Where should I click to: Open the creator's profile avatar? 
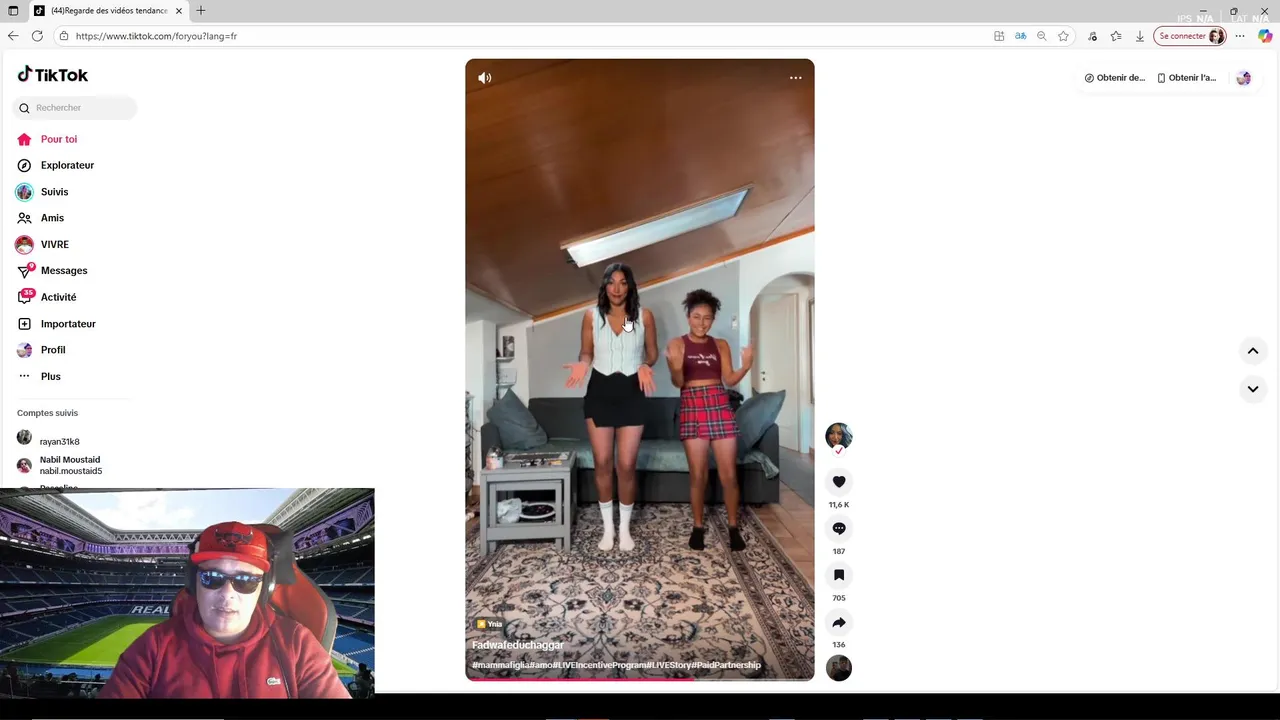tap(838, 435)
